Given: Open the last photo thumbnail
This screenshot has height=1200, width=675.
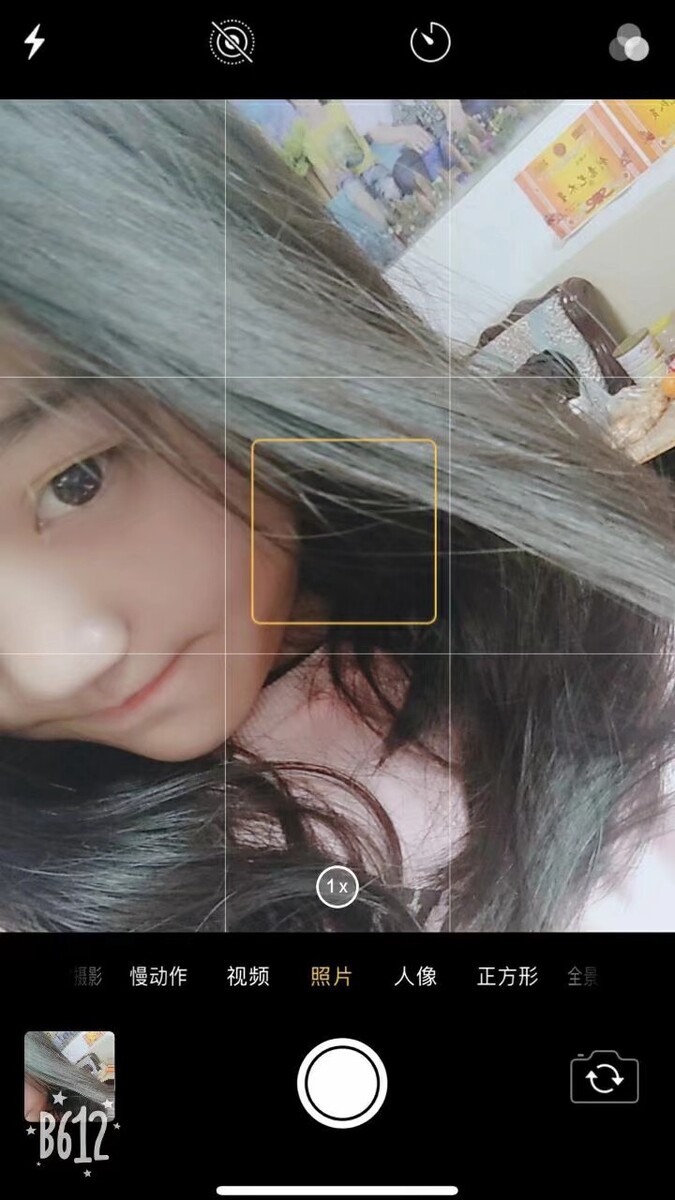Looking at the screenshot, I should [70, 1077].
